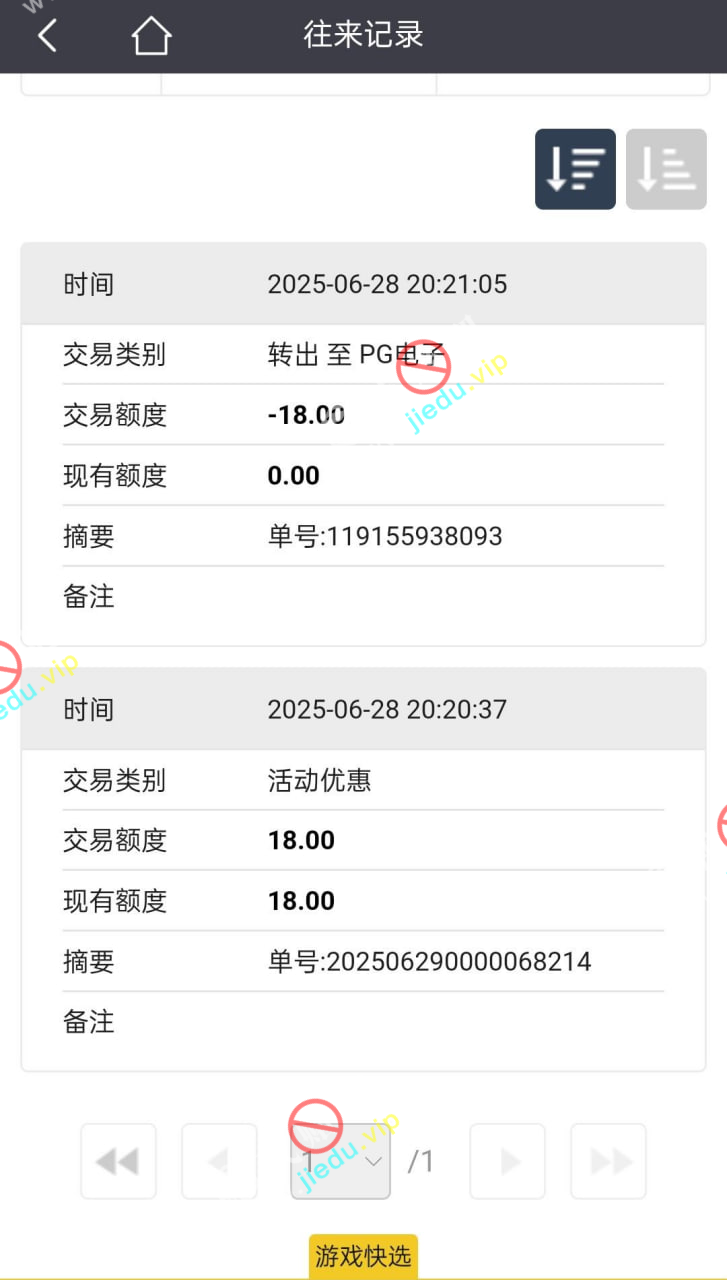
Task: Go to the previous page
Action: 219,1161
